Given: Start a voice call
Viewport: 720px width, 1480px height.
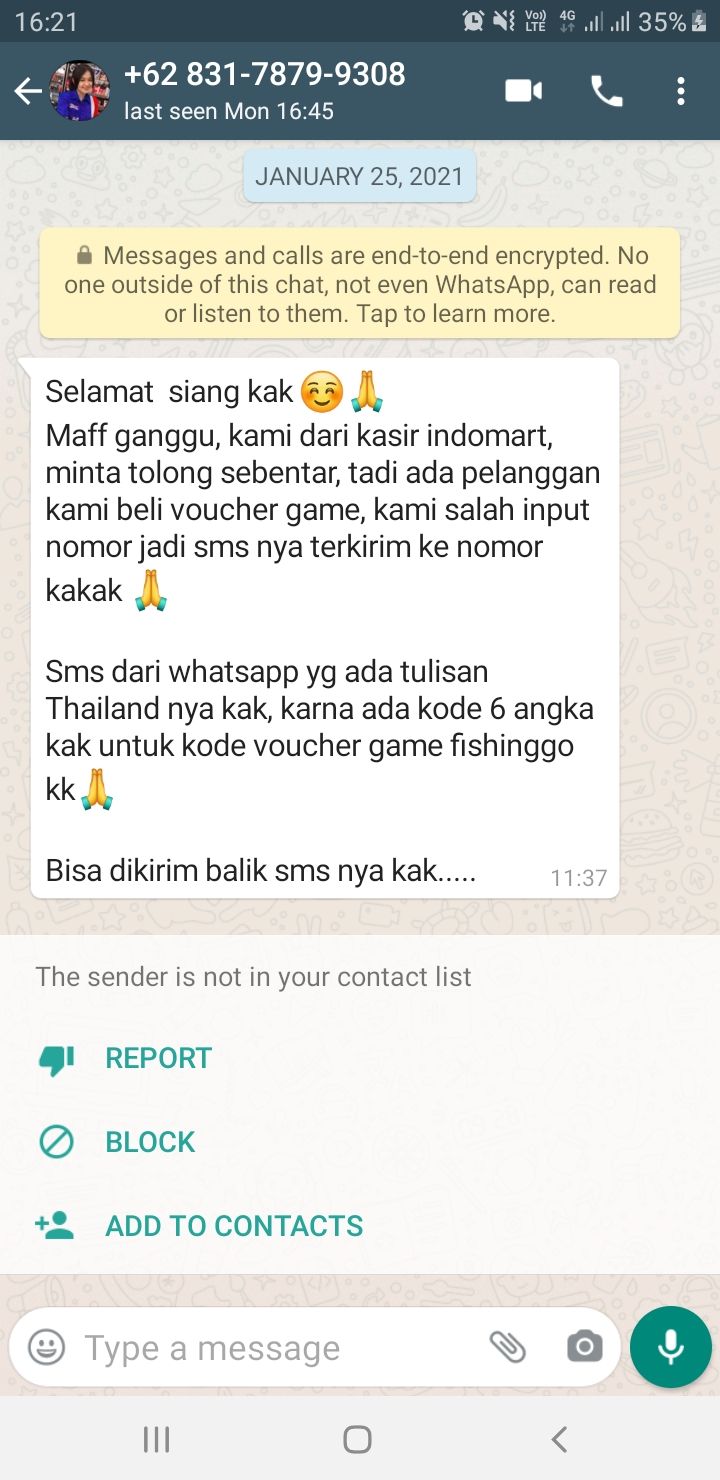Looking at the screenshot, I should [x=606, y=92].
